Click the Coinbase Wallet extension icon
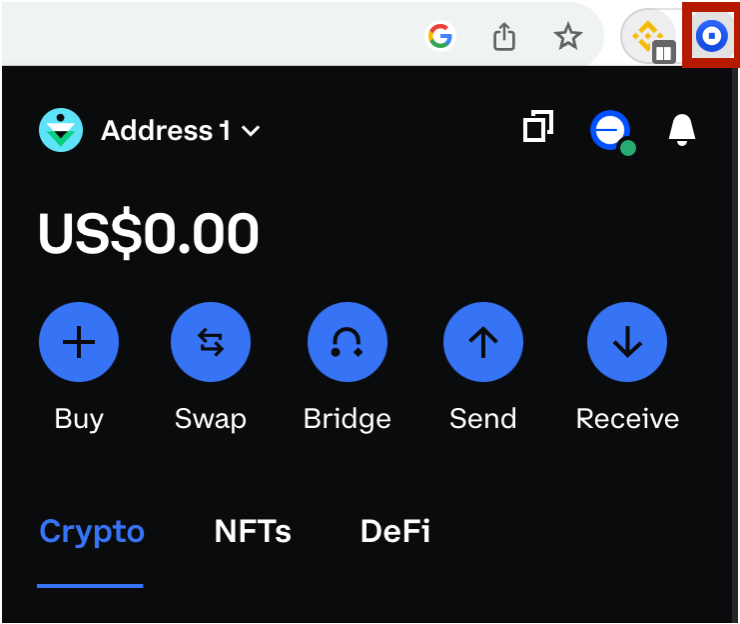Viewport: 740px width, 624px height. click(x=711, y=37)
